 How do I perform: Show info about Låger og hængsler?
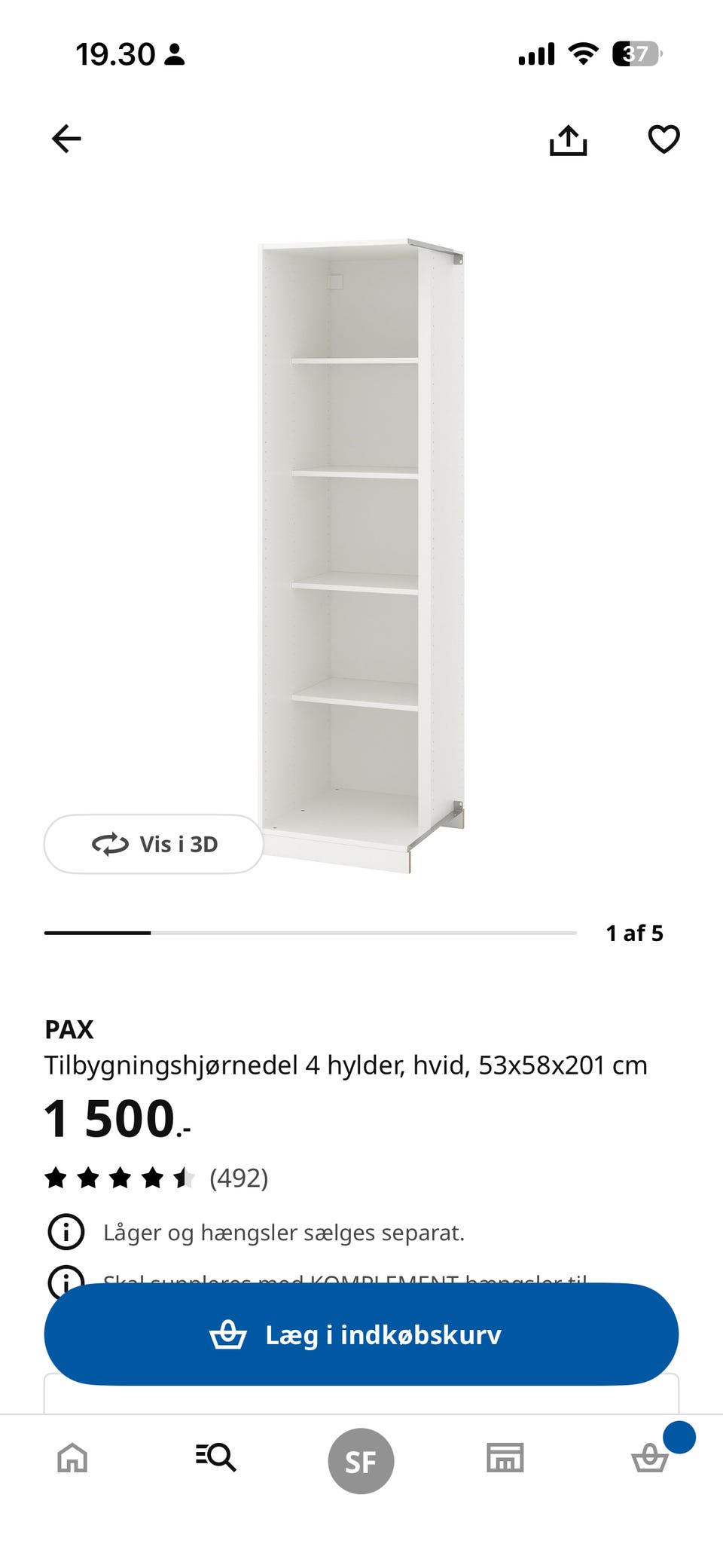click(66, 1232)
